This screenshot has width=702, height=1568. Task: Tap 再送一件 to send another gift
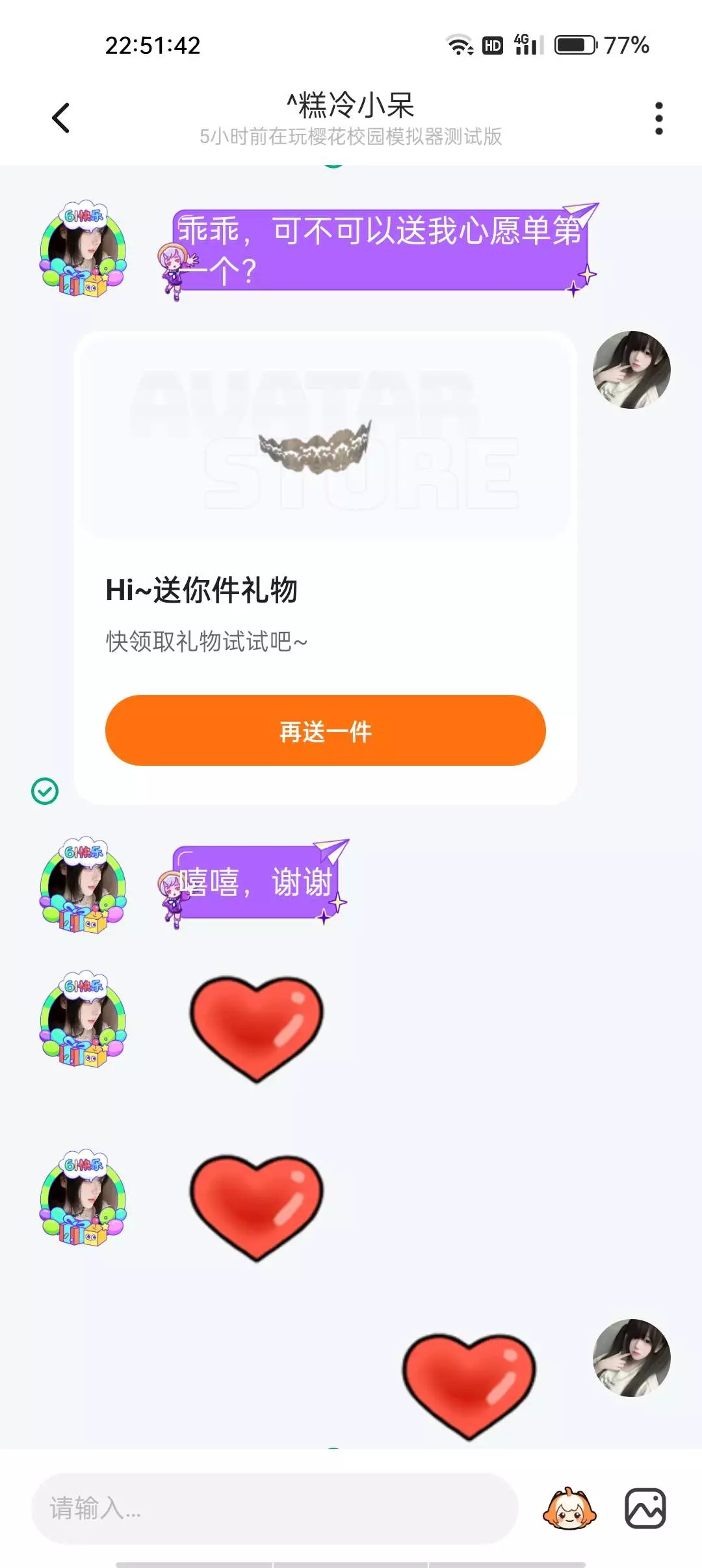(x=325, y=731)
